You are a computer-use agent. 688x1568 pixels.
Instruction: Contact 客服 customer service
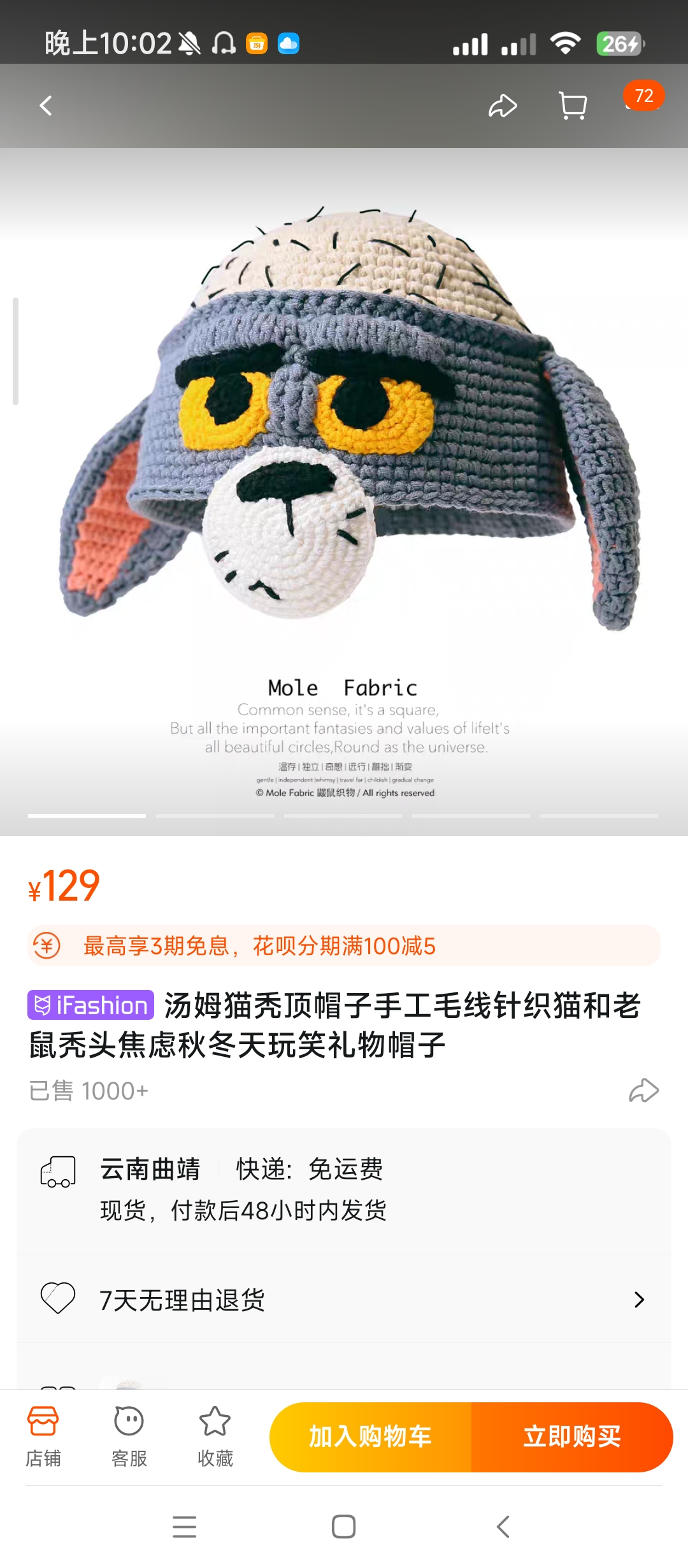(x=129, y=1437)
